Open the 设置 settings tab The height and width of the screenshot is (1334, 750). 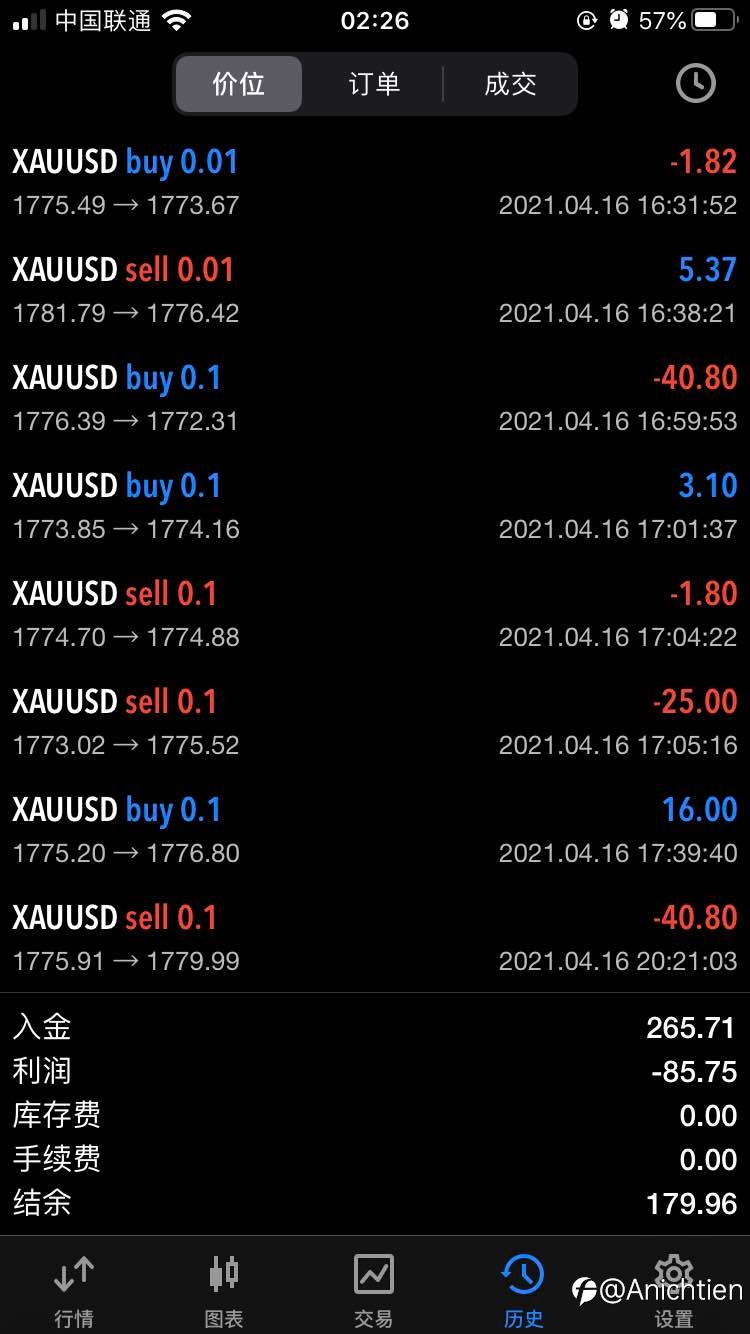[673, 1291]
